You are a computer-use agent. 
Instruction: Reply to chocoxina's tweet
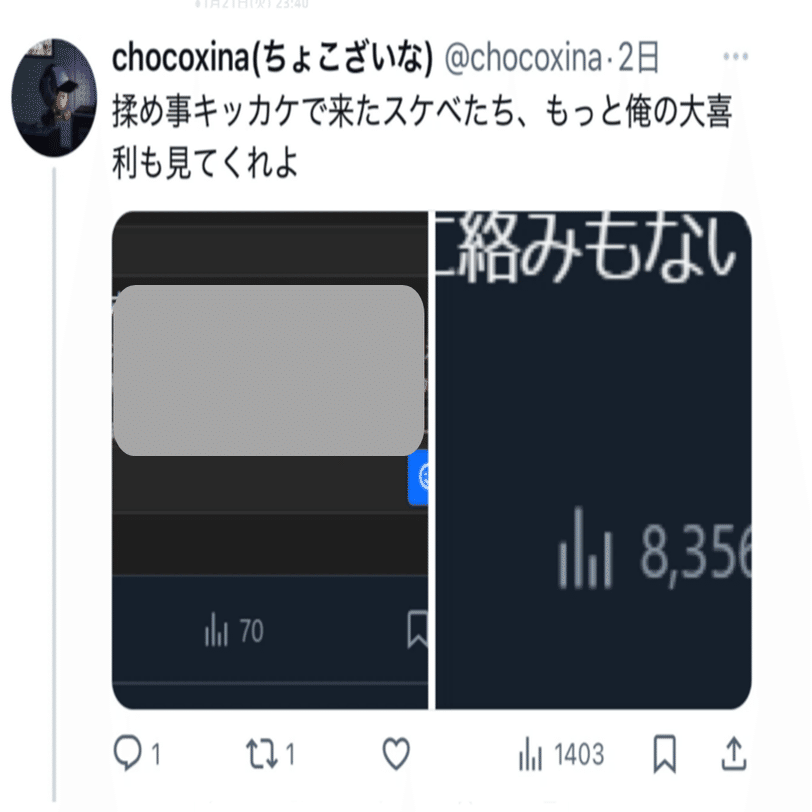click(128, 755)
